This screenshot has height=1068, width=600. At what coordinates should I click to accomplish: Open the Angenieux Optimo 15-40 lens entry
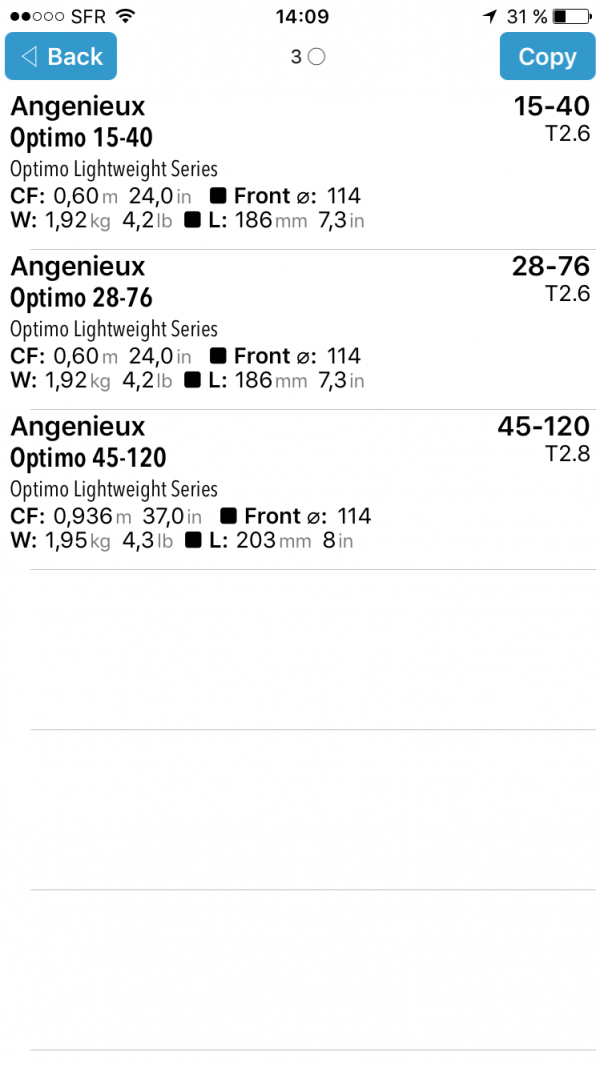point(300,170)
